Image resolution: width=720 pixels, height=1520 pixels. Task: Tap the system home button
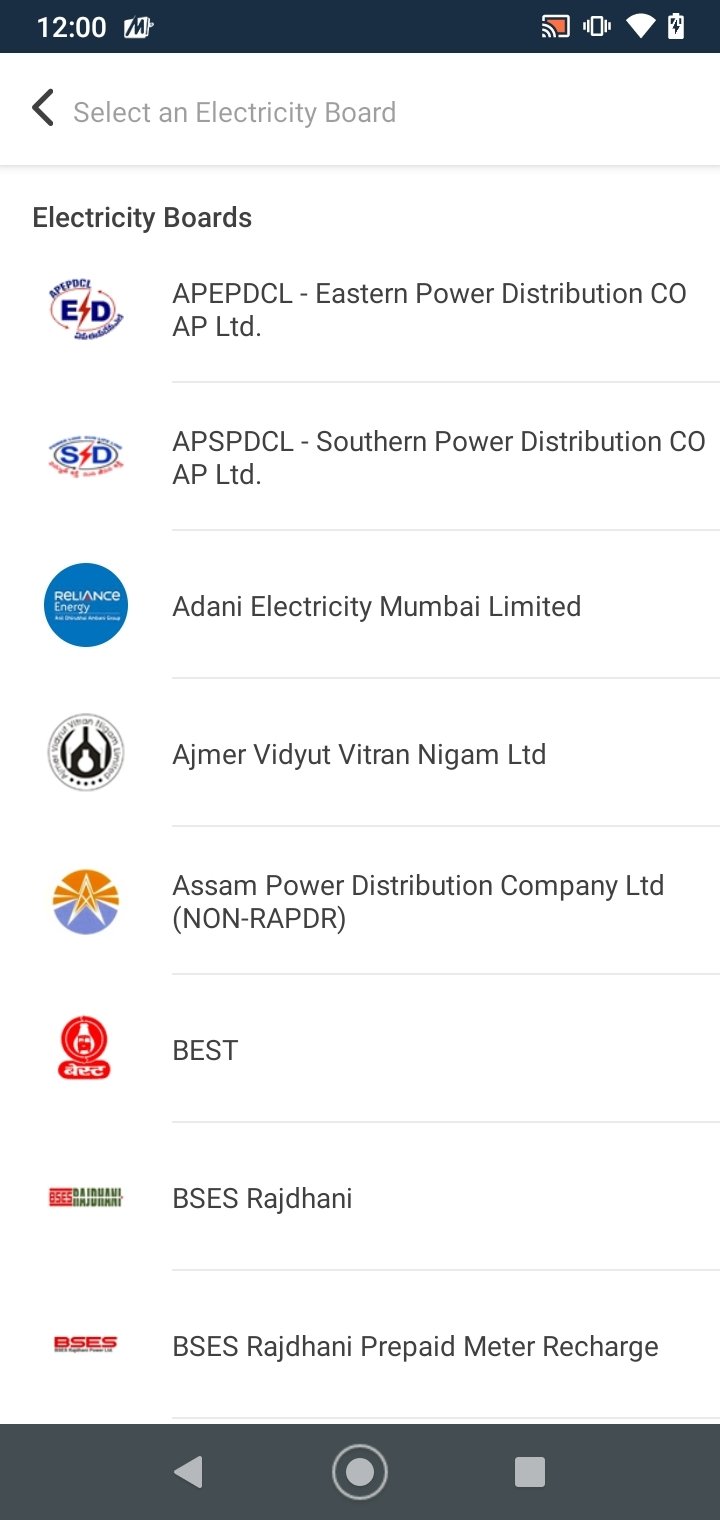pyautogui.click(x=360, y=1471)
